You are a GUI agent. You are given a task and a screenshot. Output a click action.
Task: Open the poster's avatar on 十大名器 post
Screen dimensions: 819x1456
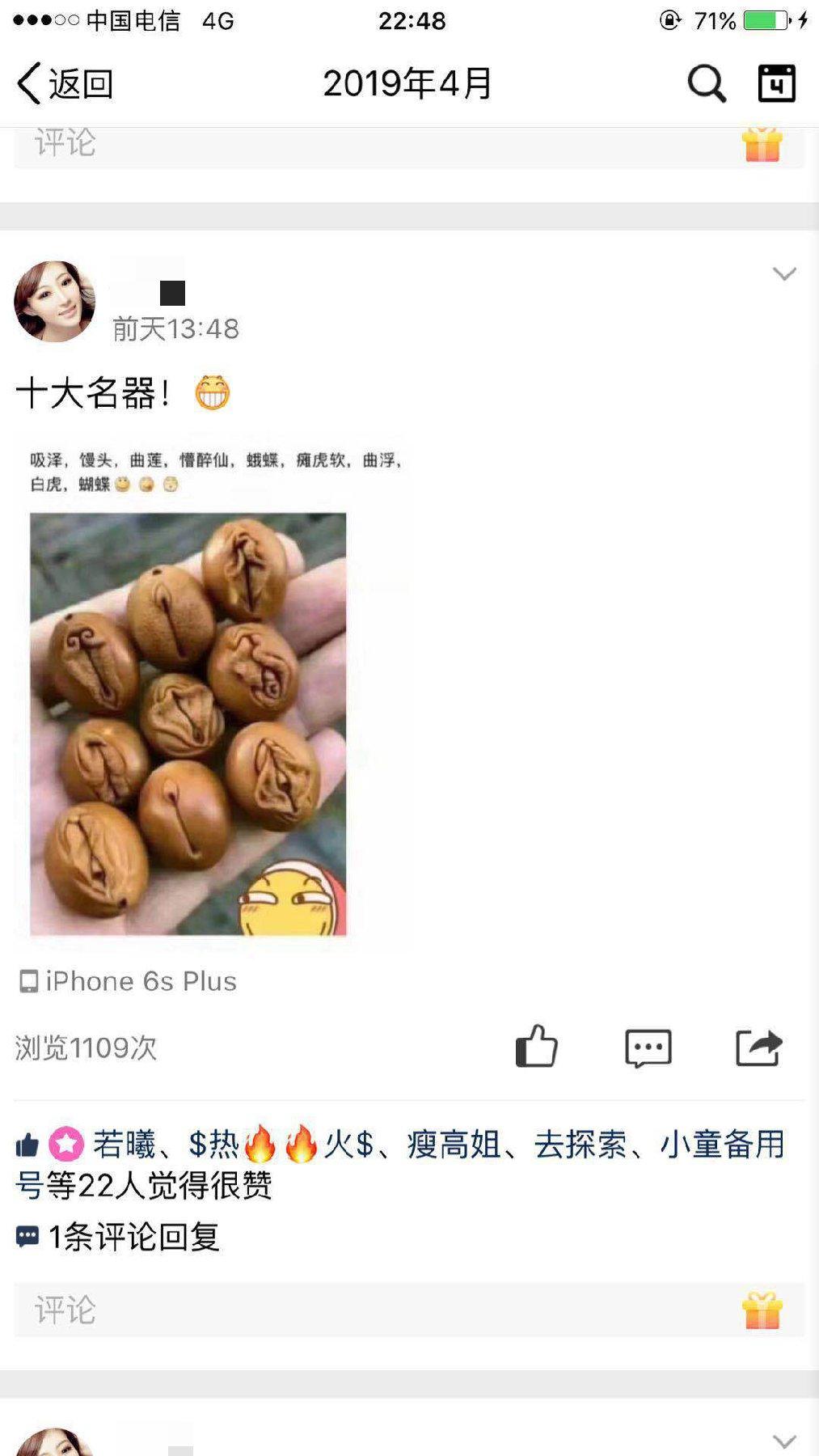(55, 301)
